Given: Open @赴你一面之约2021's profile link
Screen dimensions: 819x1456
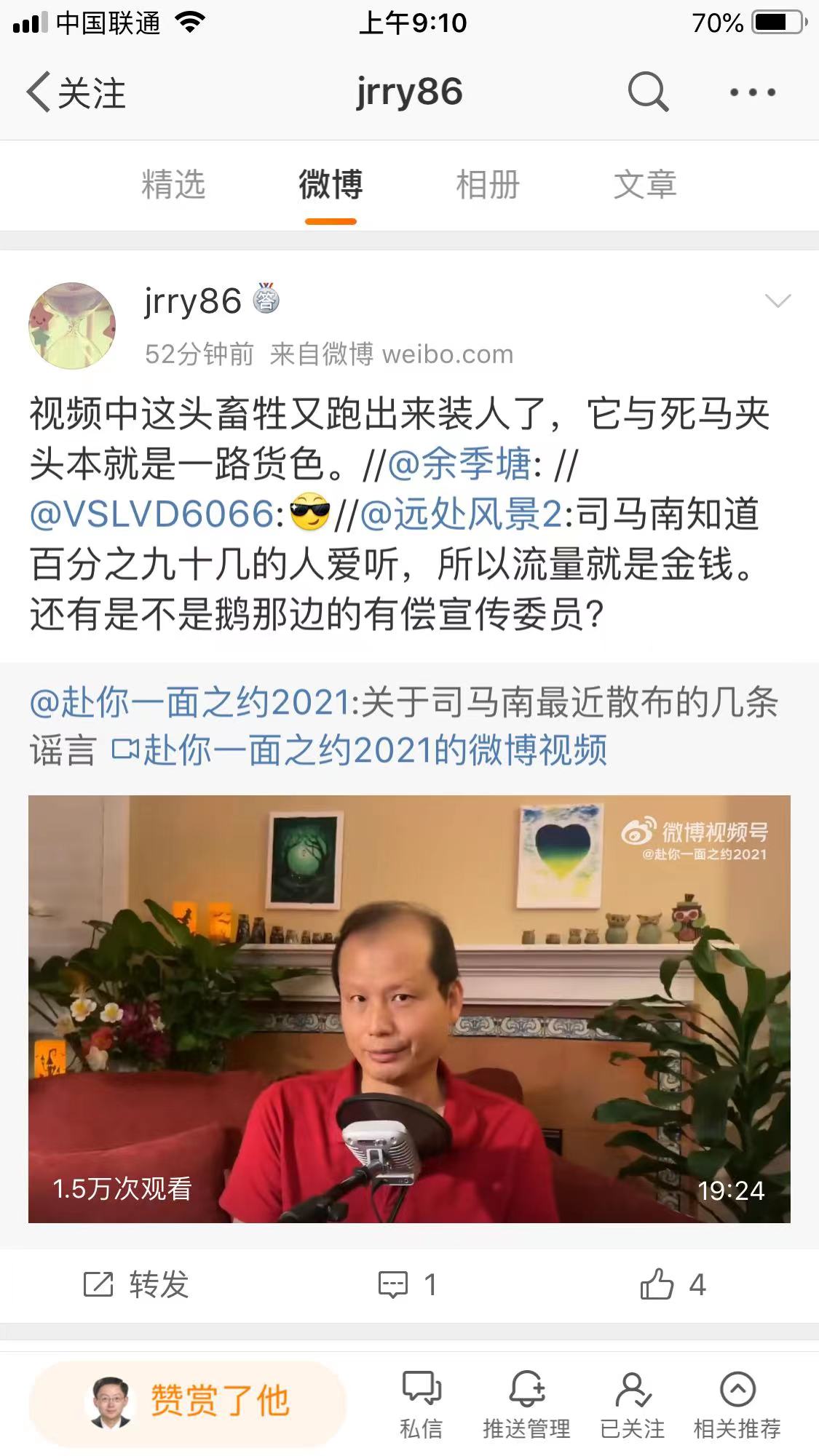Looking at the screenshot, I should (191, 703).
